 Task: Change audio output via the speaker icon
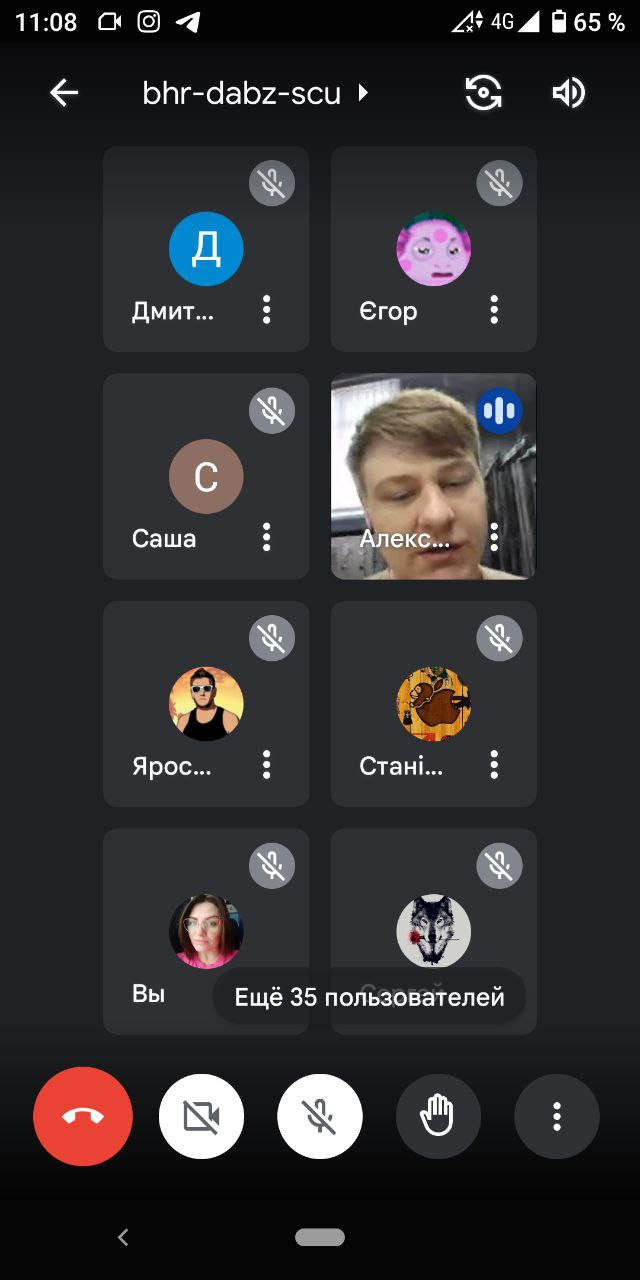click(568, 93)
